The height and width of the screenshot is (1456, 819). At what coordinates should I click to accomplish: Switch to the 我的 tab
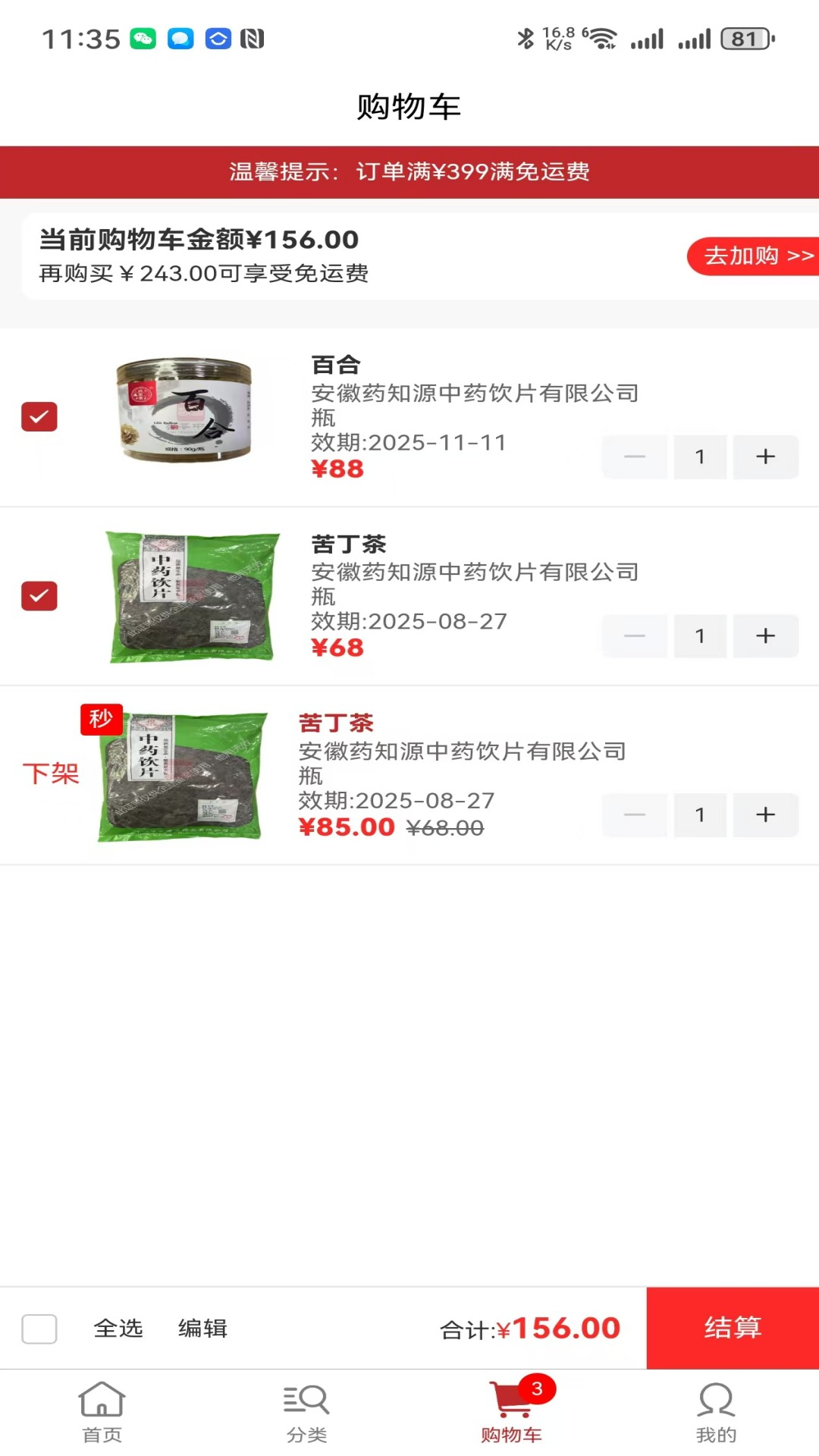[x=717, y=1407]
